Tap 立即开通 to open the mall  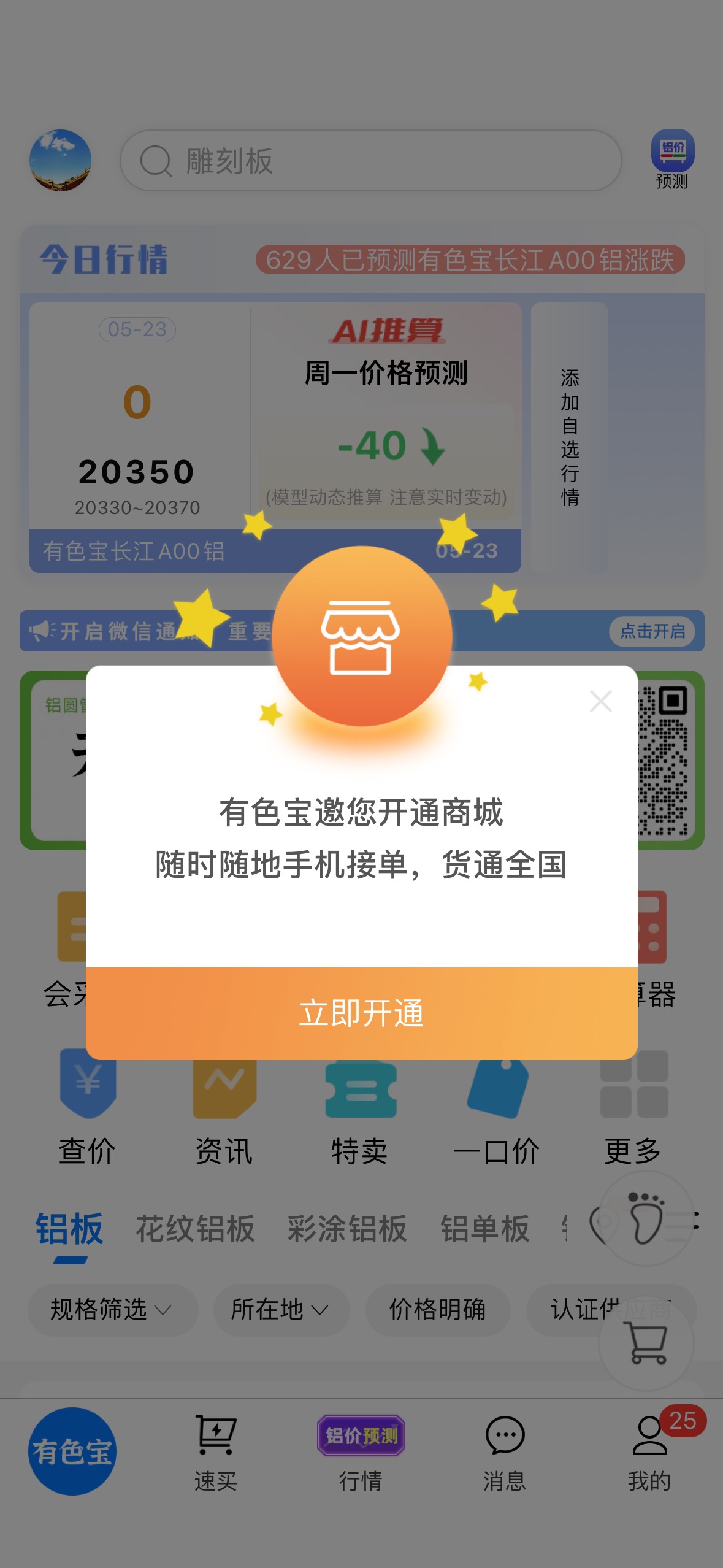[x=361, y=1013]
